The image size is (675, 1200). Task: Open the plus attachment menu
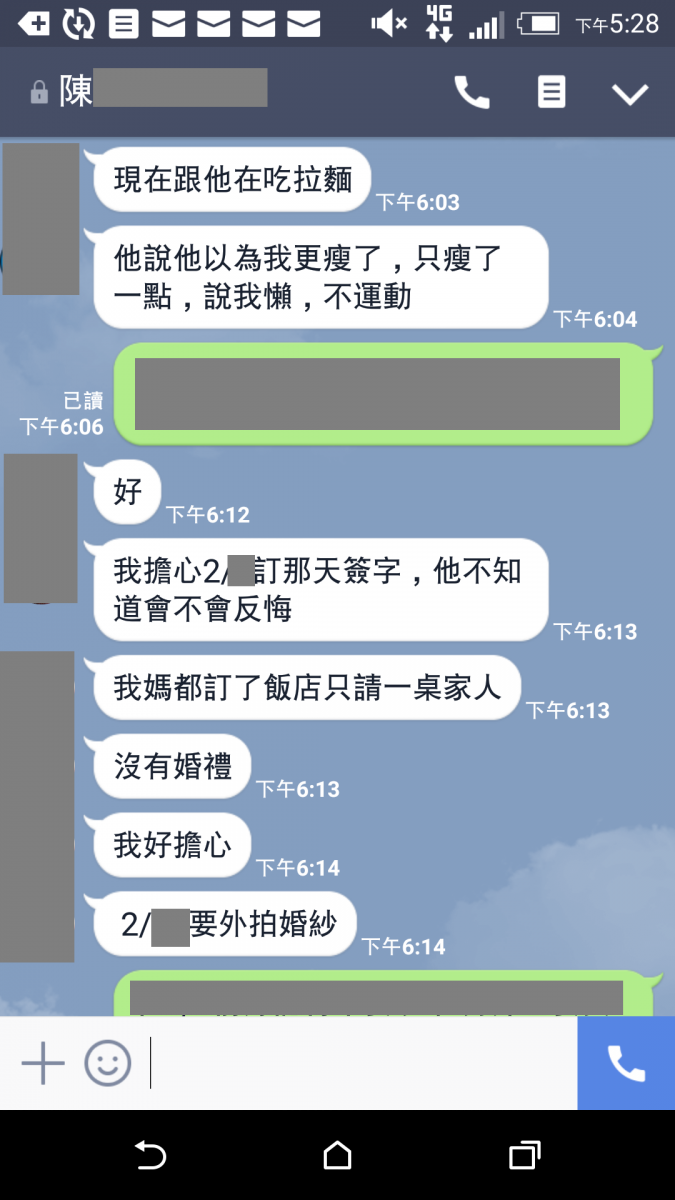click(43, 1063)
